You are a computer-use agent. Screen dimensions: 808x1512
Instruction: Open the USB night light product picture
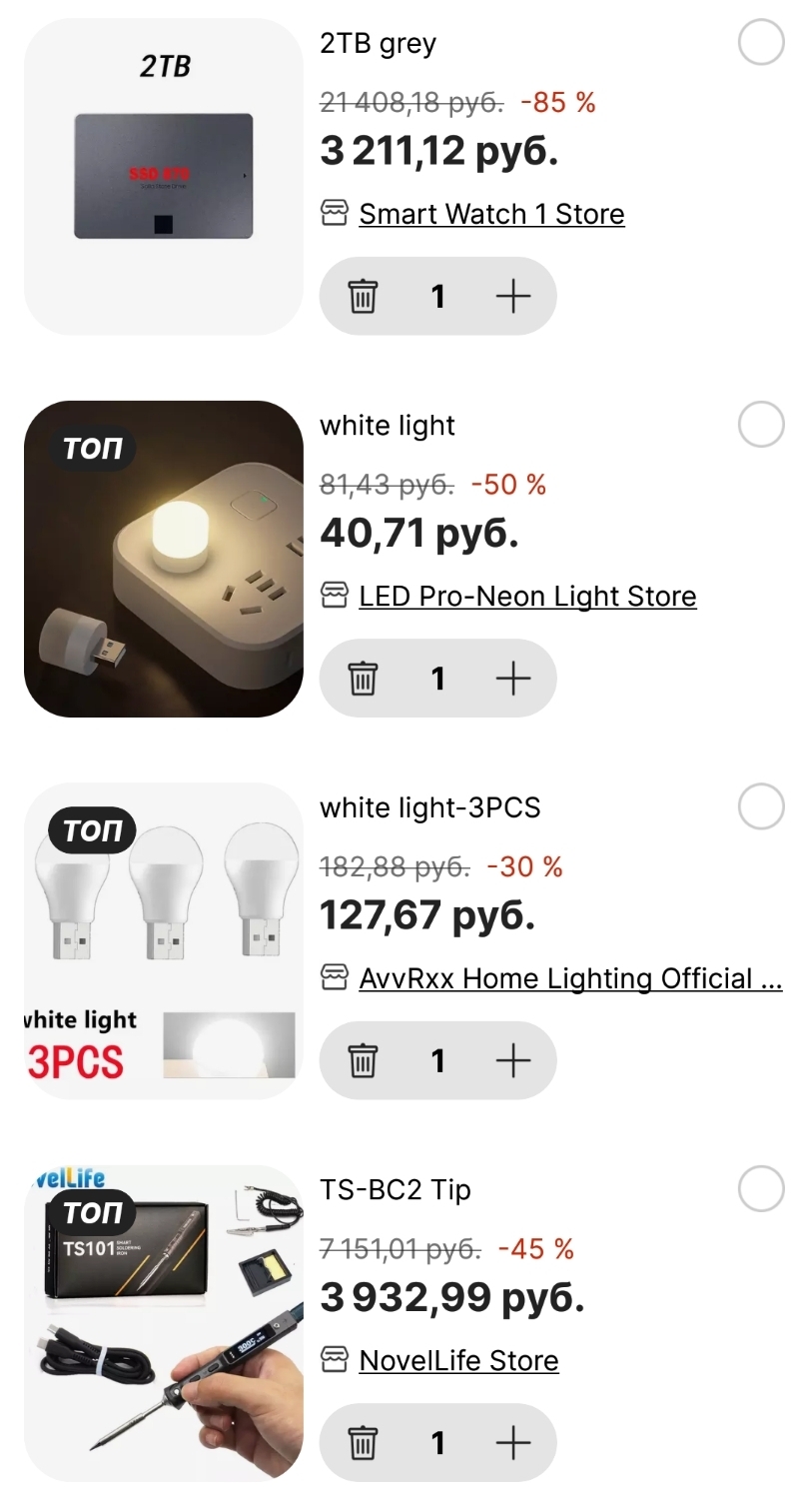164,560
